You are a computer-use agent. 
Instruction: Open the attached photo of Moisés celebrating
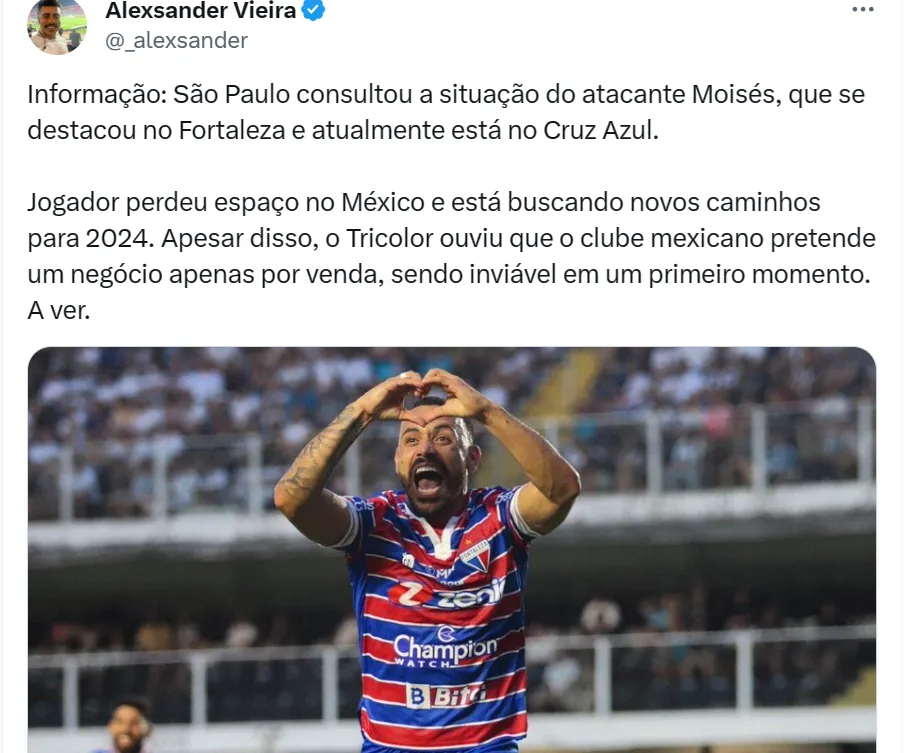[451, 549]
